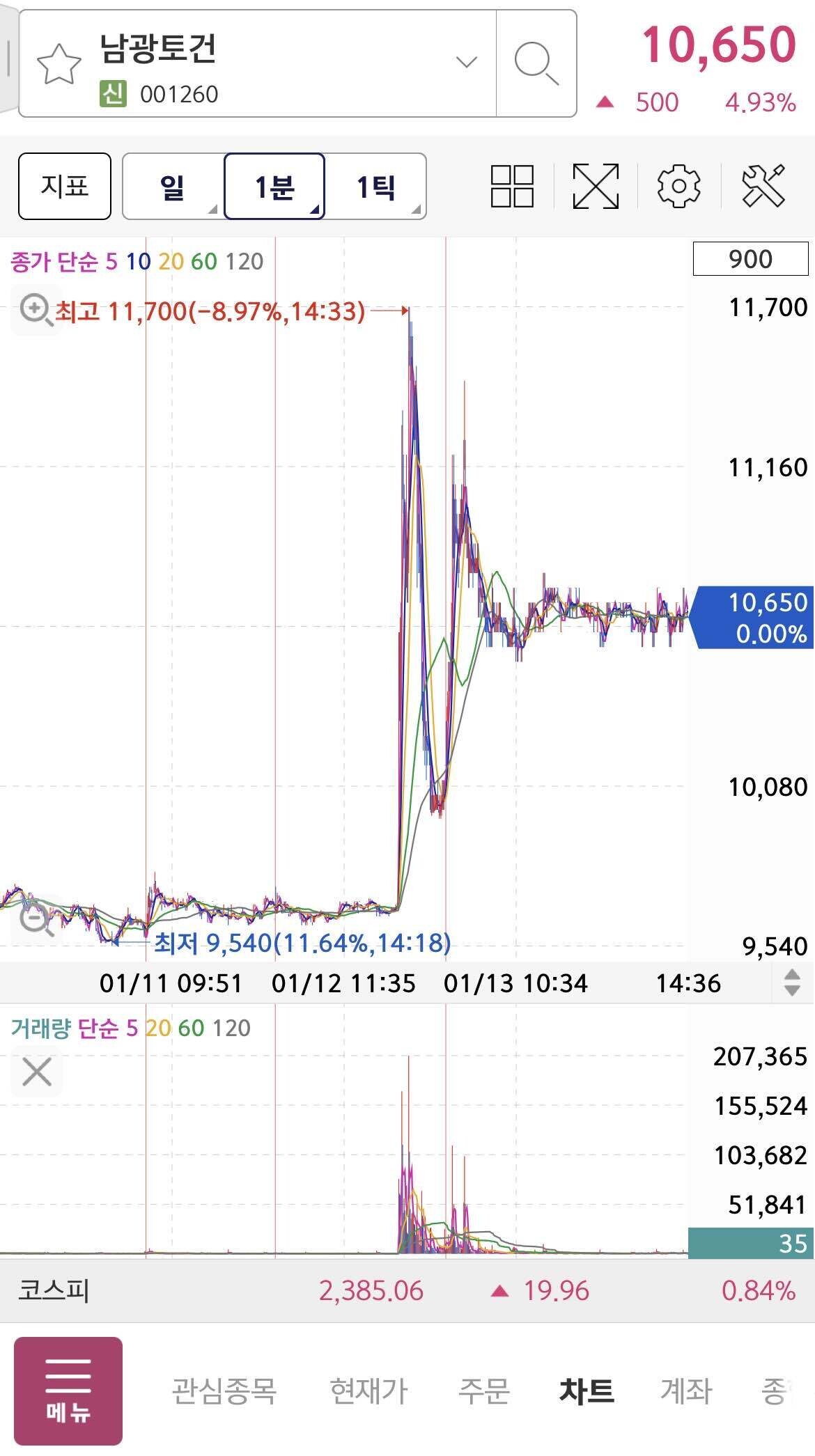Open the split-screen grid layout

click(512, 186)
